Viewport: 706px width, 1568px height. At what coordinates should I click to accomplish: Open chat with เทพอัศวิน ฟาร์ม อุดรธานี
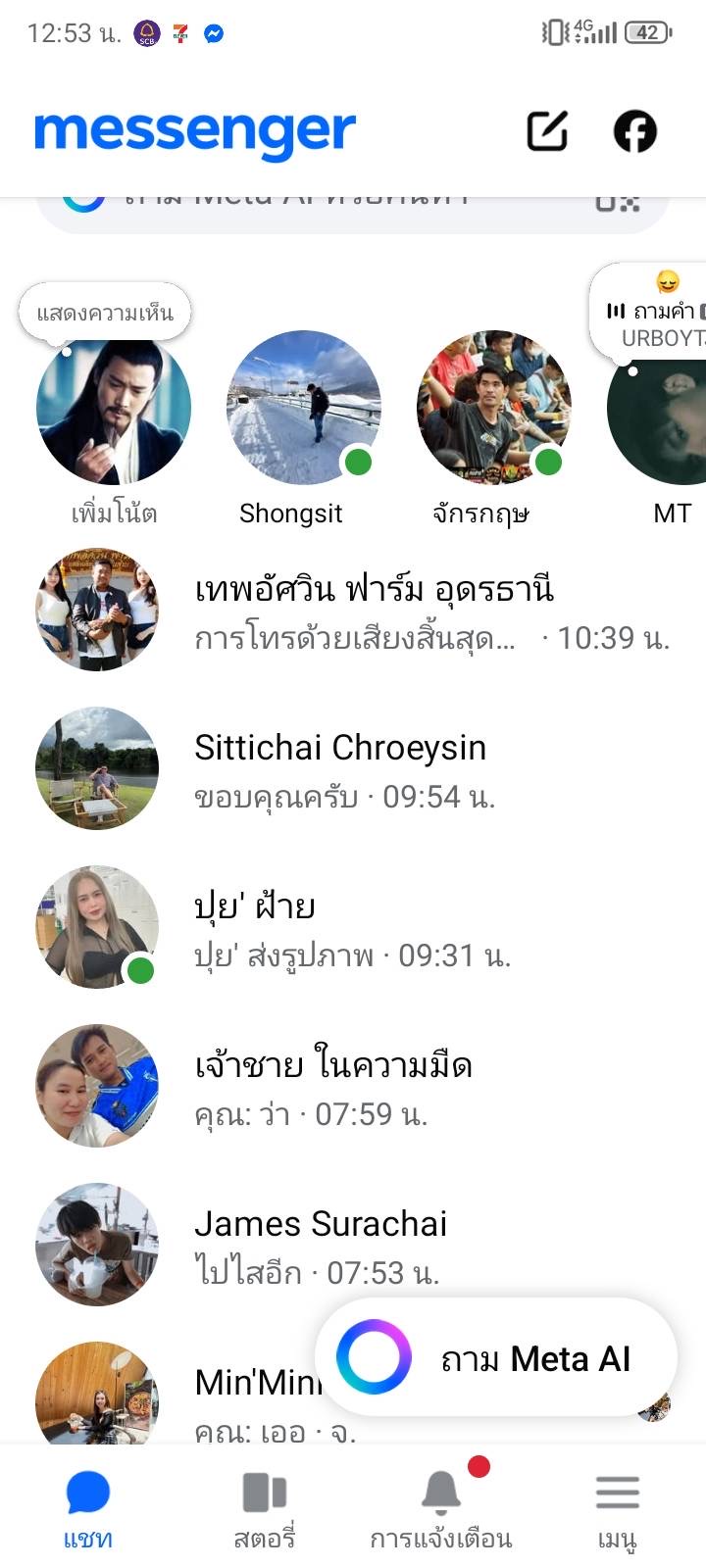pos(373,612)
